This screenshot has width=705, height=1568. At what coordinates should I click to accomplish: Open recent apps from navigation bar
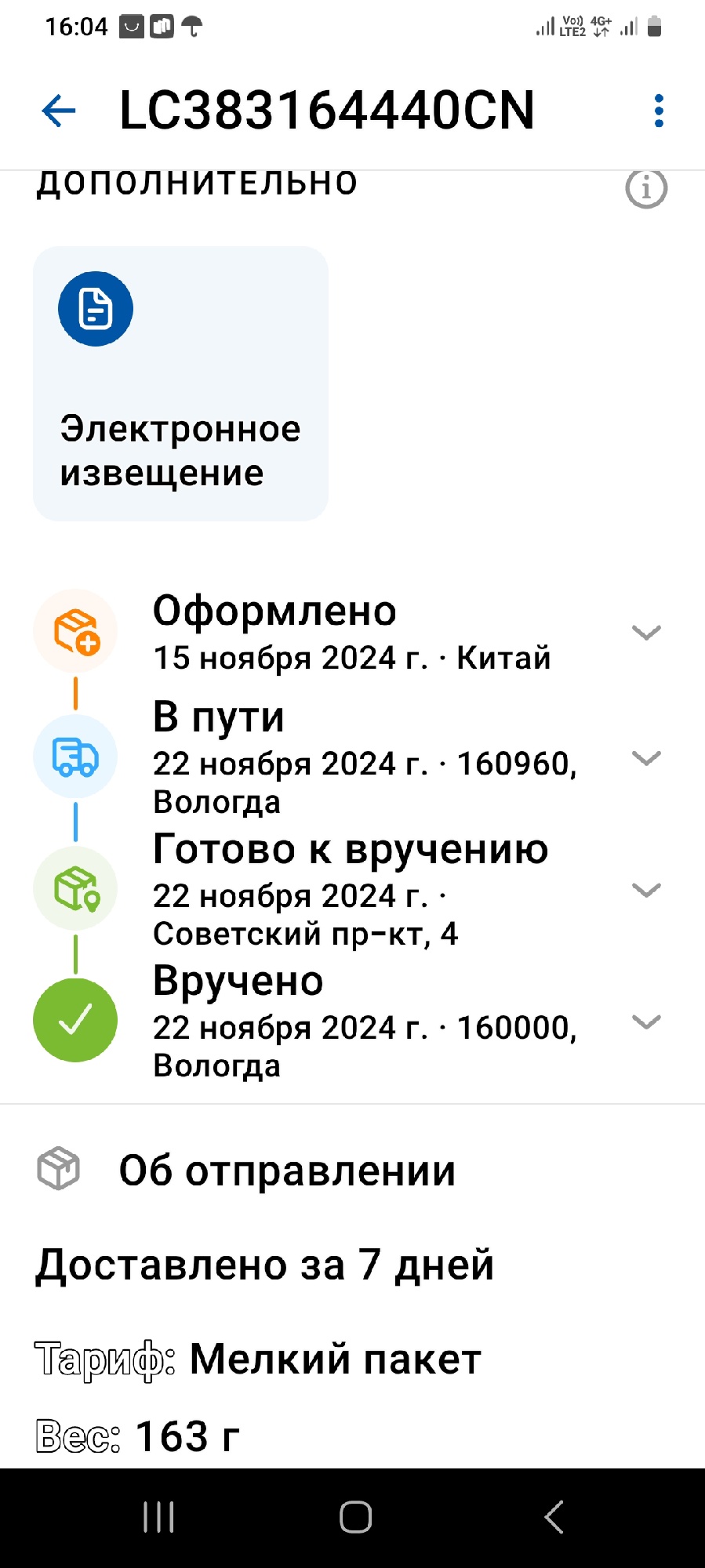click(x=158, y=1517)
